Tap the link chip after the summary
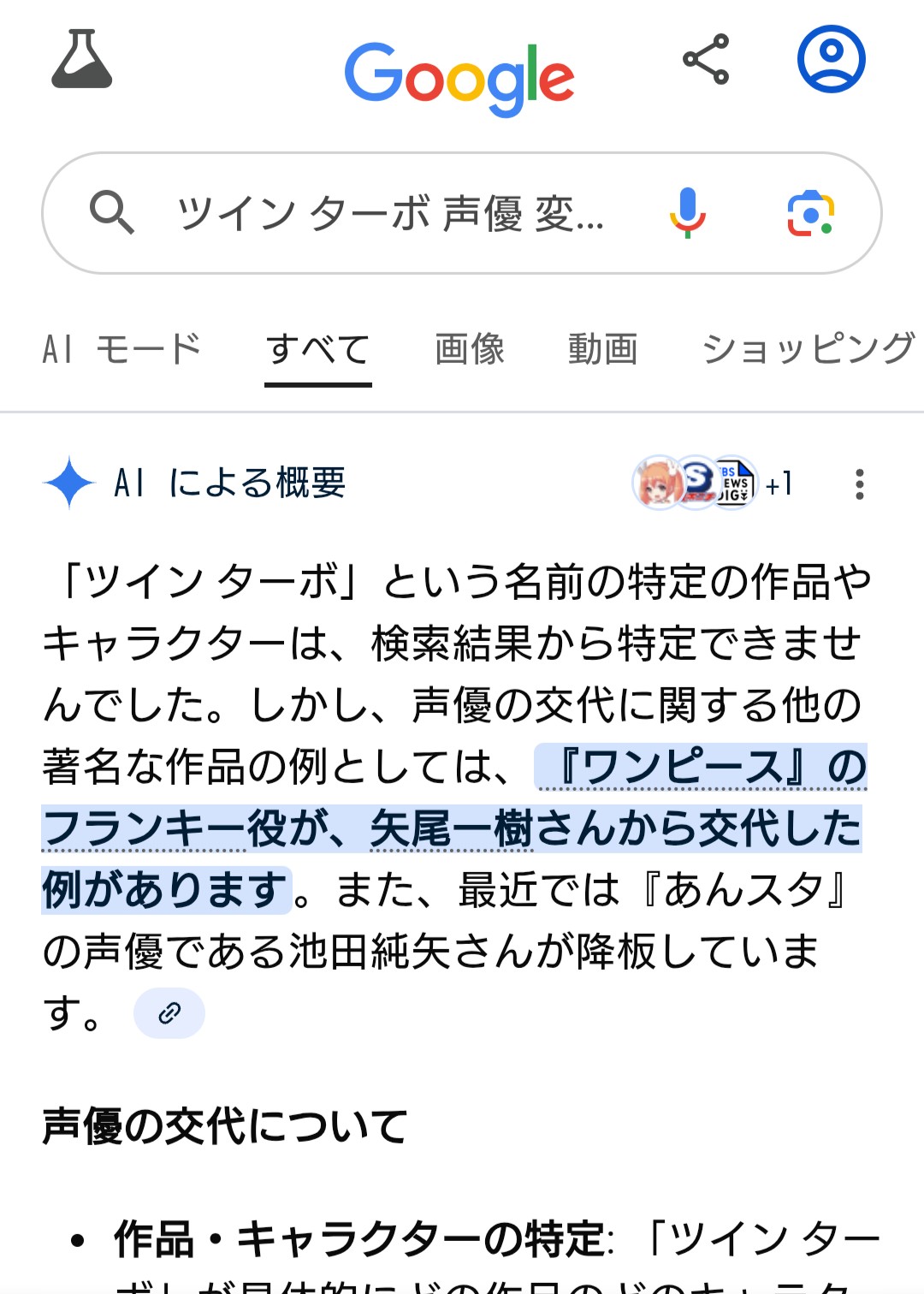 pyautogui.click(x=169, y=1013)
